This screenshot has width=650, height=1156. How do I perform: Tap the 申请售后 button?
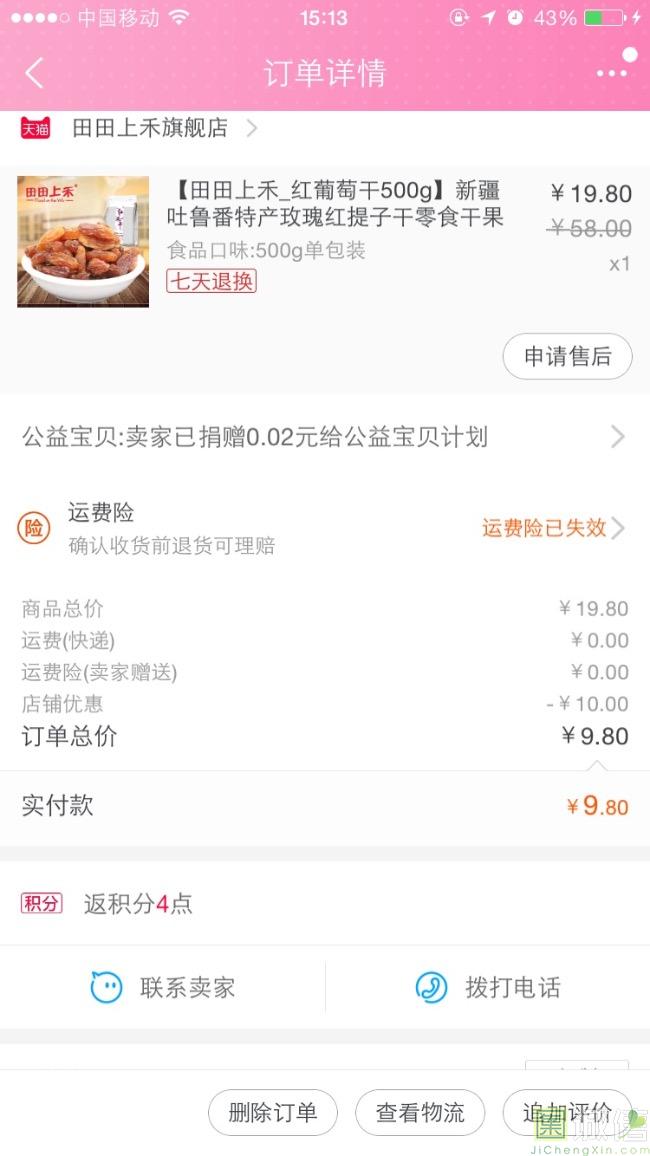click(567, 357)
